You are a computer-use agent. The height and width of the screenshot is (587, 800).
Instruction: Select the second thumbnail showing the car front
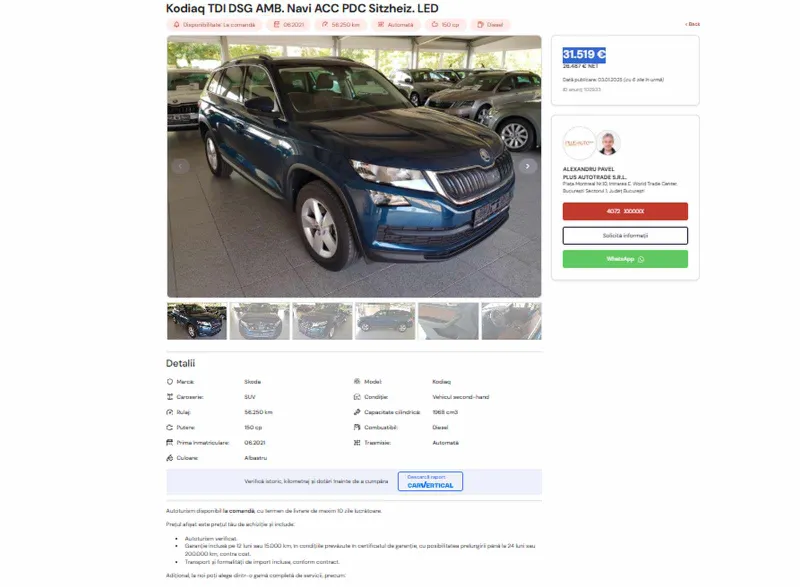point(259,321)
